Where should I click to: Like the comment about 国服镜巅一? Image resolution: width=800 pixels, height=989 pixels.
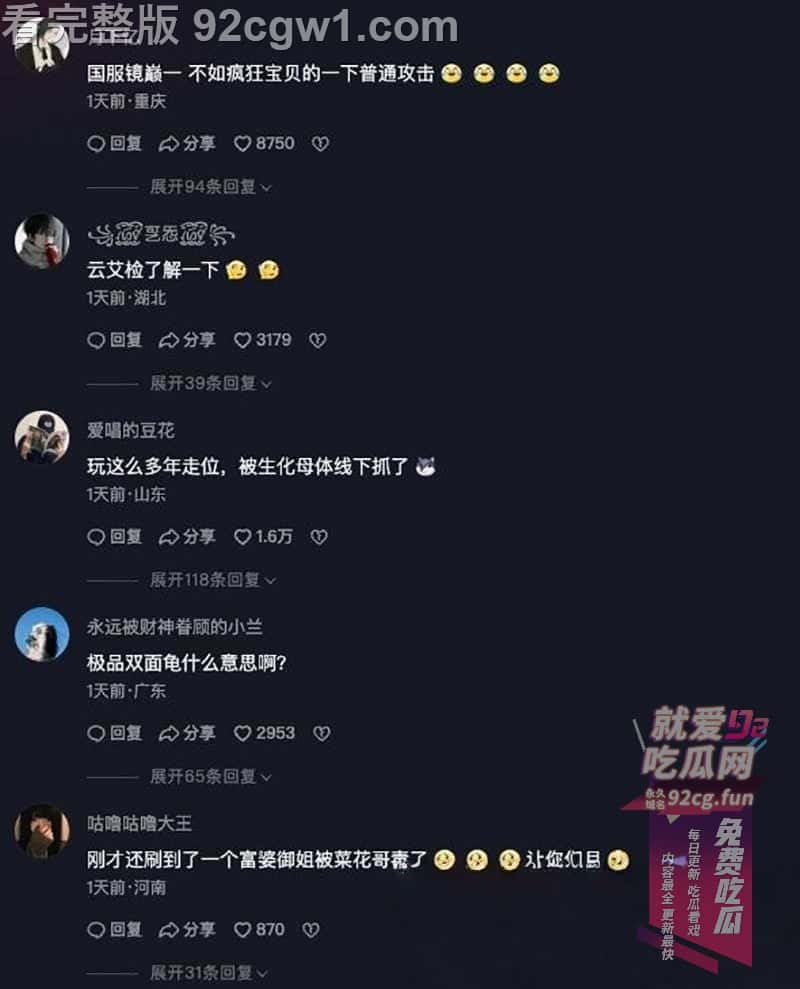click(243, 144)
